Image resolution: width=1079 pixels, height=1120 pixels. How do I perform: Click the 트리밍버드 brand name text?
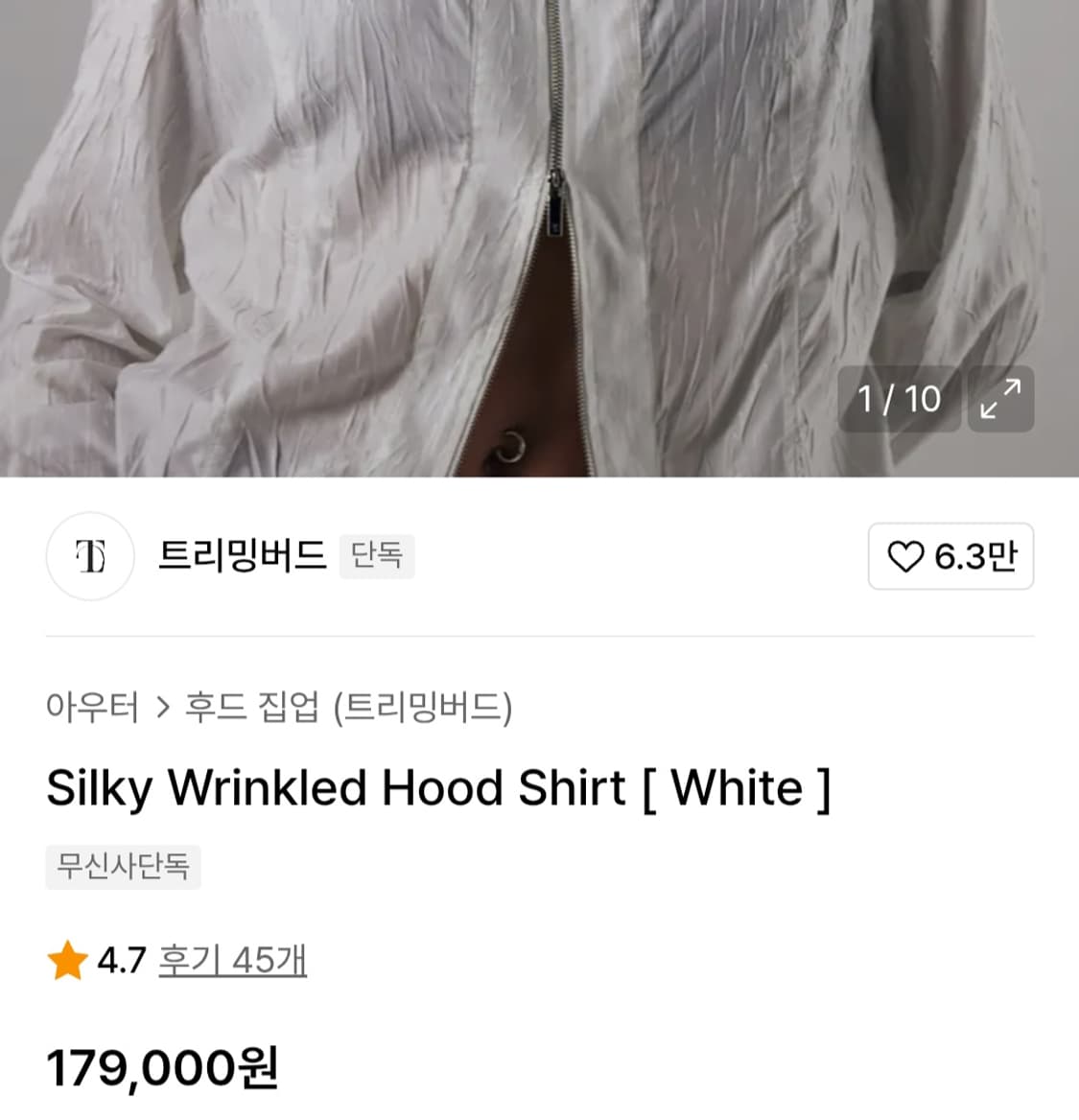[x=243, y=557]
